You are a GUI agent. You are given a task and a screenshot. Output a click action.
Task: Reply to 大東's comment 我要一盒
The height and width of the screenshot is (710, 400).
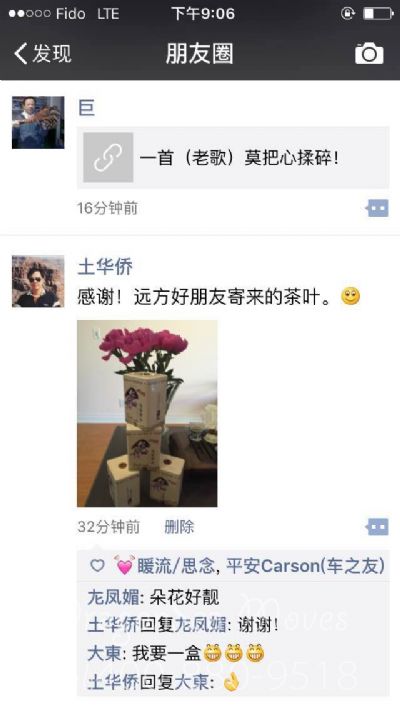coord(176,653)
